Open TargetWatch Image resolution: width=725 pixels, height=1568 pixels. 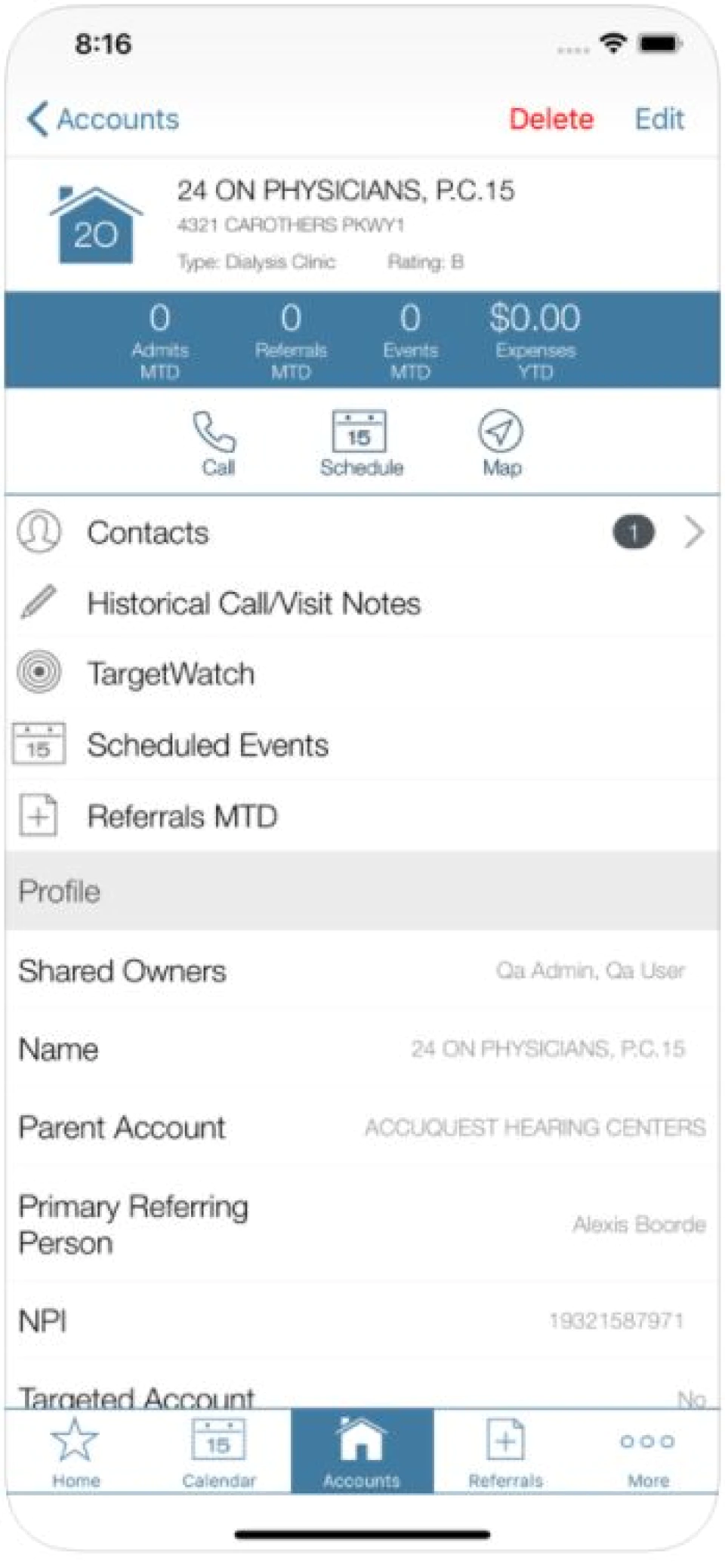362,673
